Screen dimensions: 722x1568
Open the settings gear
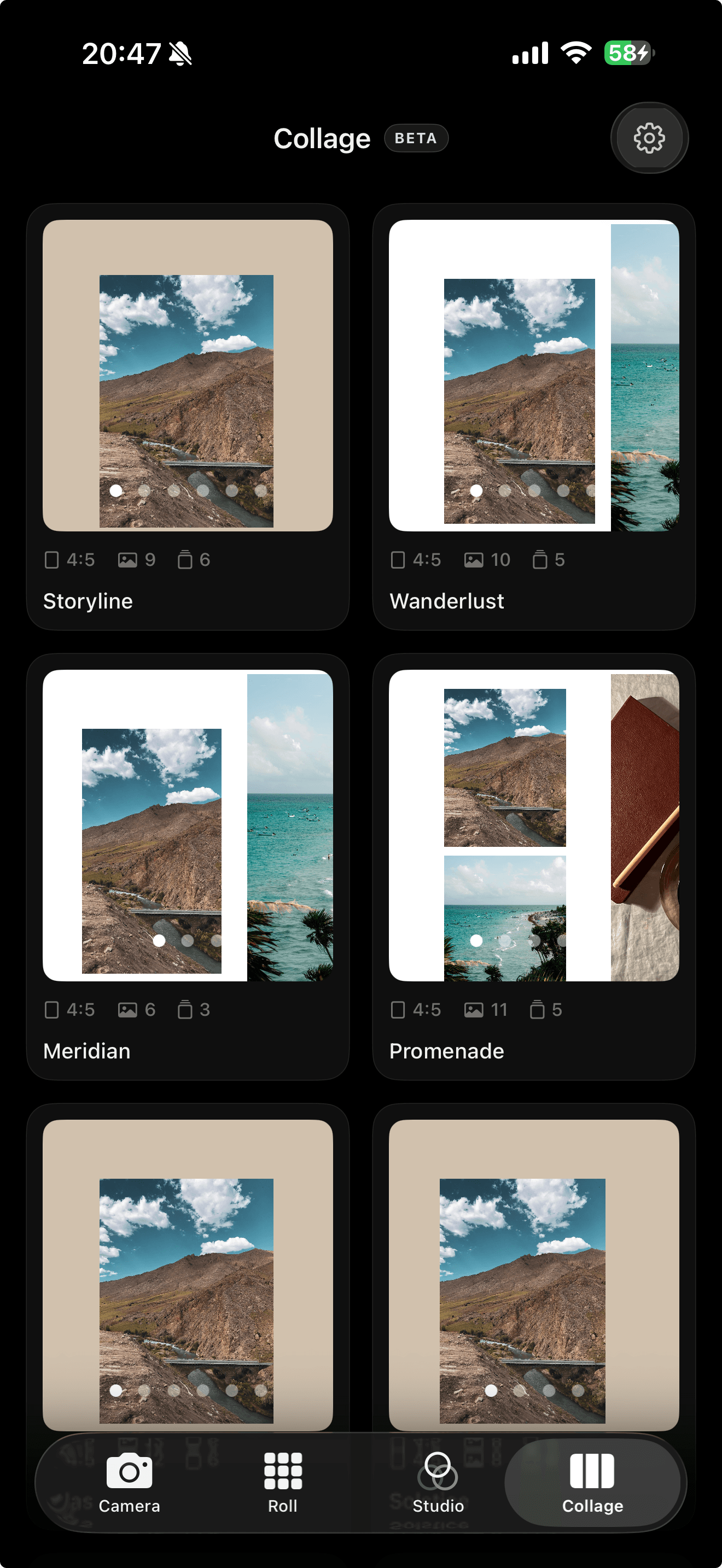click(x=649, y=138)
